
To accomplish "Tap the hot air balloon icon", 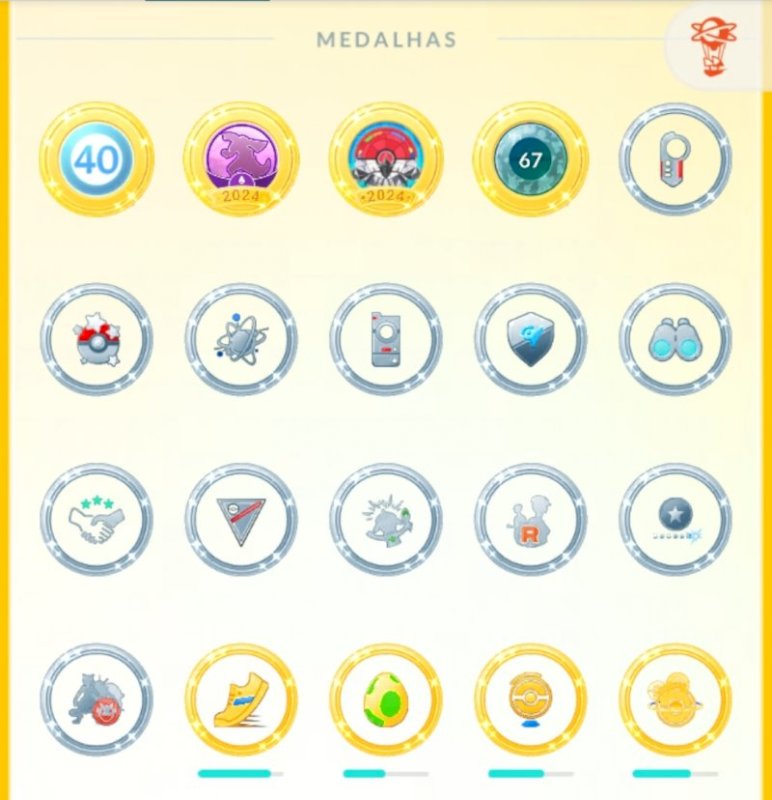I will 713,45.
